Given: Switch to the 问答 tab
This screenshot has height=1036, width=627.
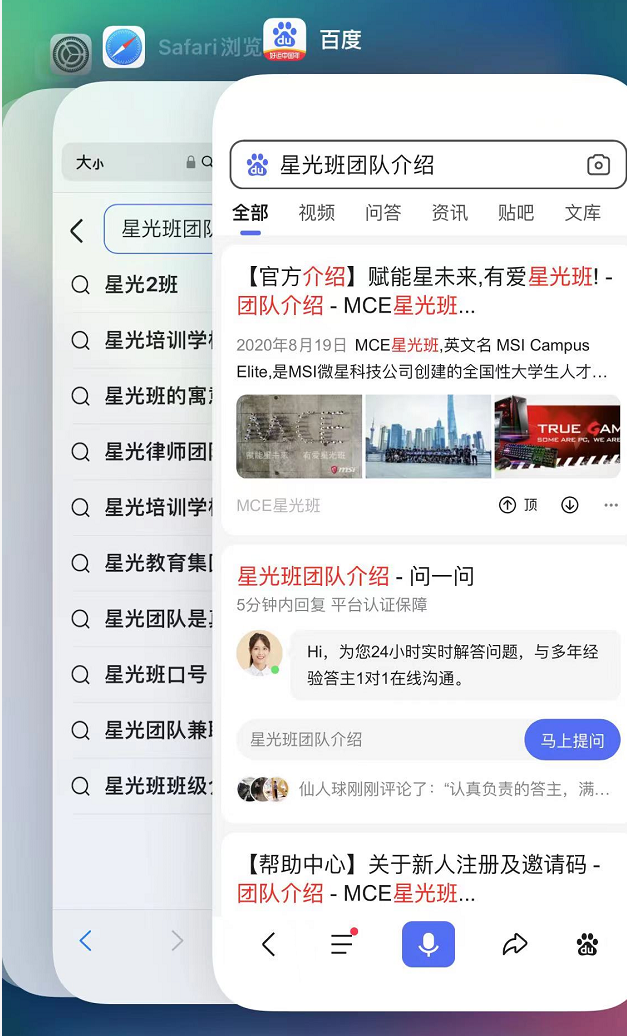Looking at the screenshot, I should tap(383, 213).
